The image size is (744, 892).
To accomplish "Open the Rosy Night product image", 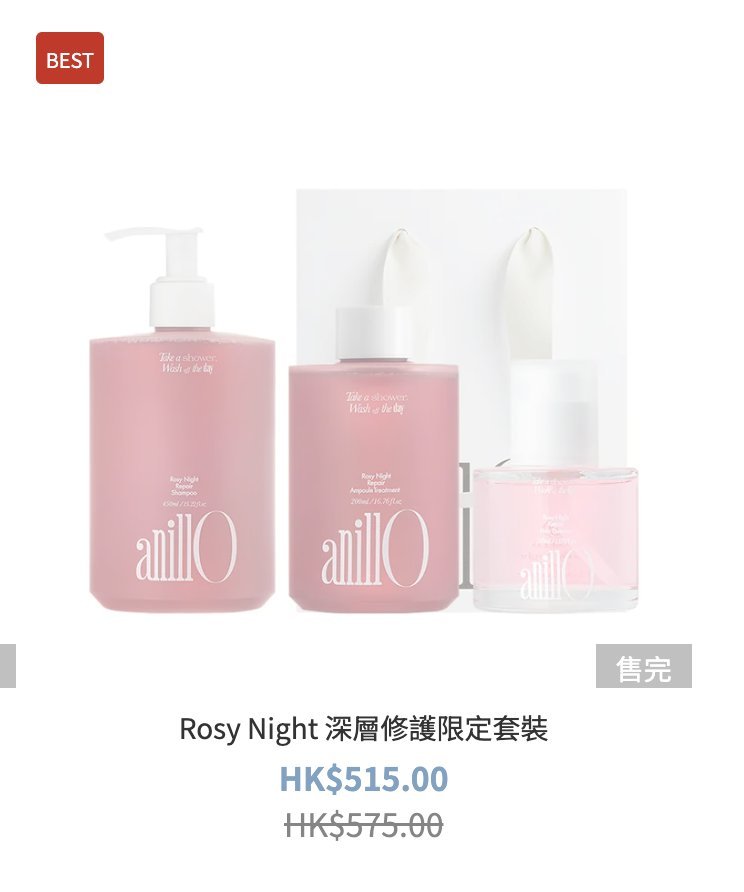I will (370, 400).
